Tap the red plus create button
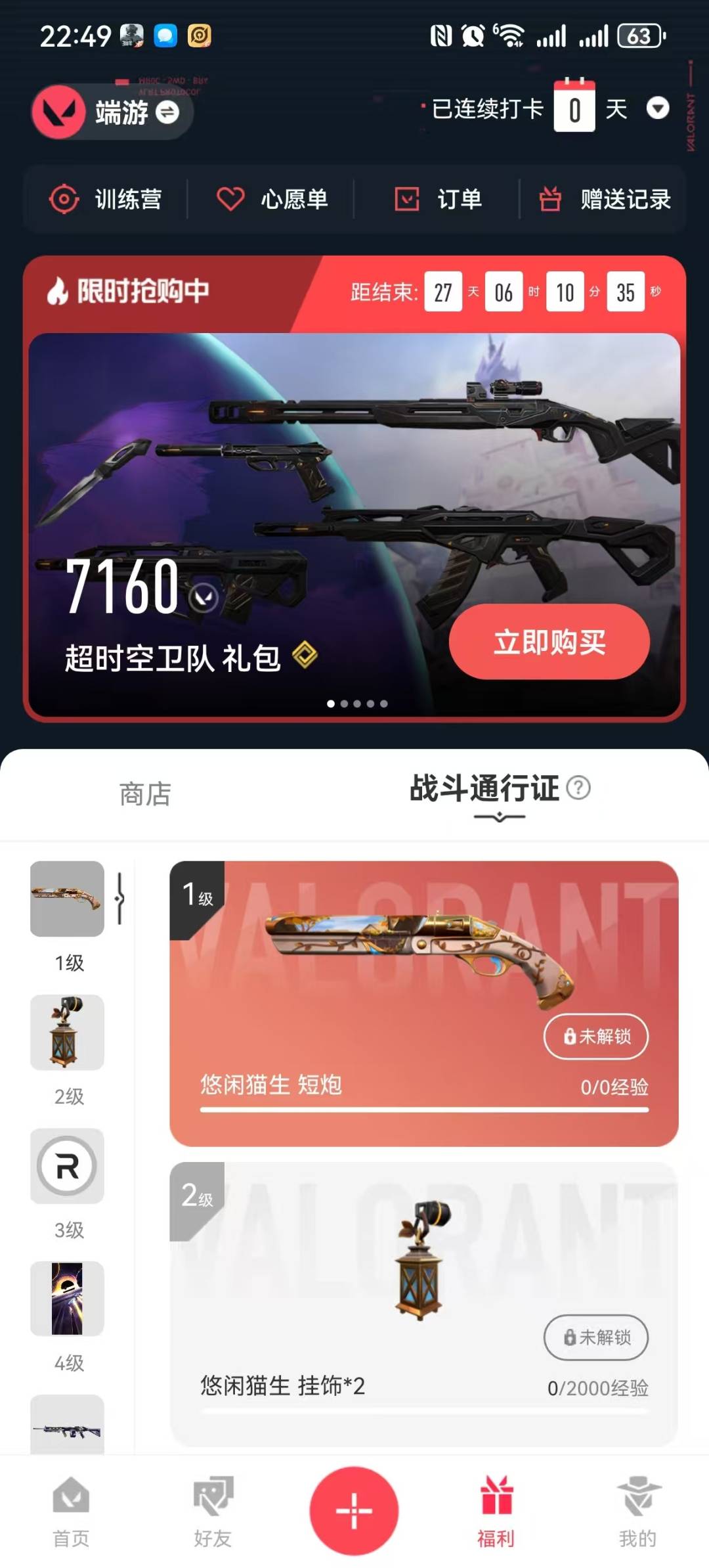Screen dimensions: 709x1568 pos(354,1511)
